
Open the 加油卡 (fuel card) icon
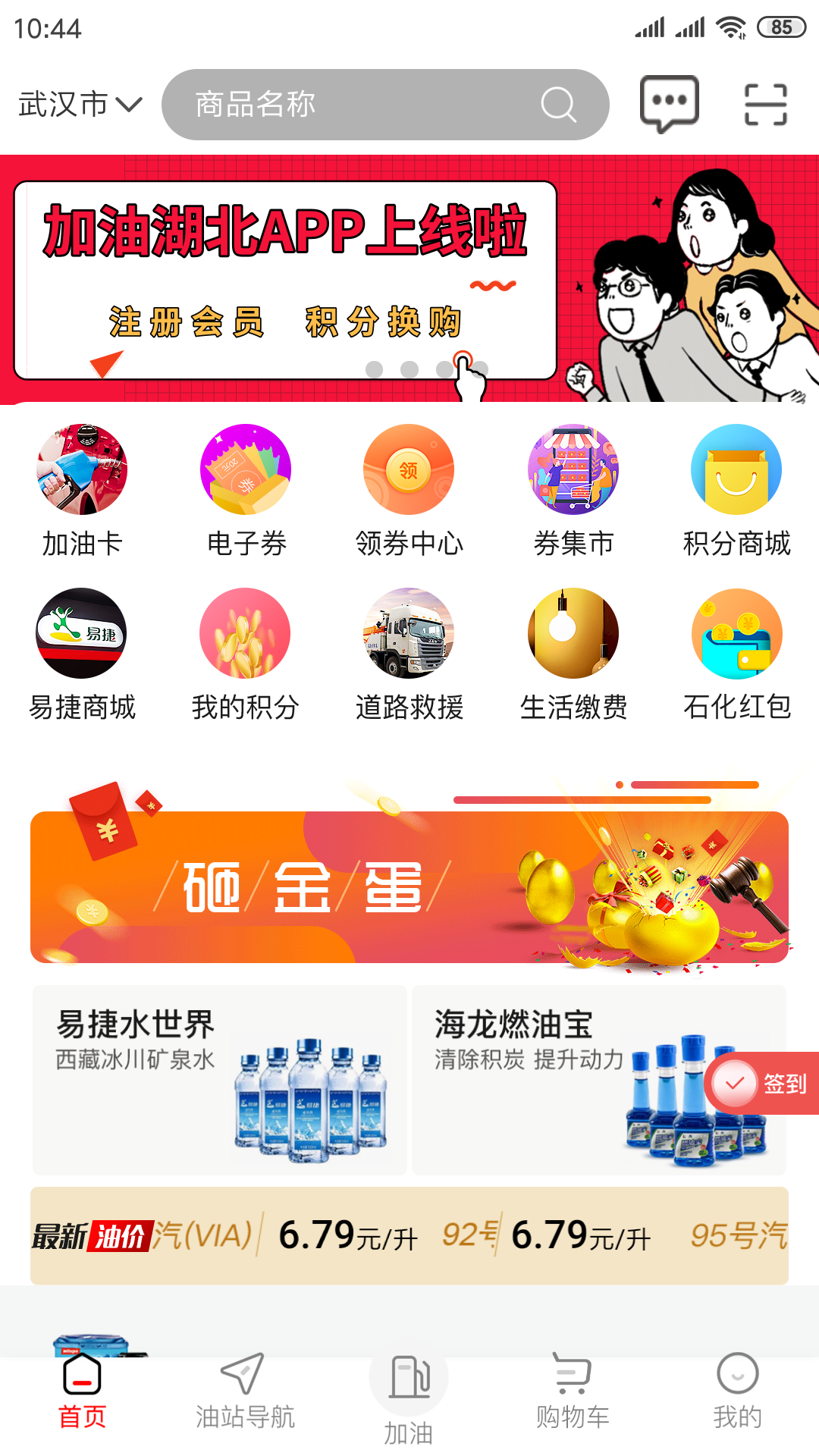tap(81, 470)
